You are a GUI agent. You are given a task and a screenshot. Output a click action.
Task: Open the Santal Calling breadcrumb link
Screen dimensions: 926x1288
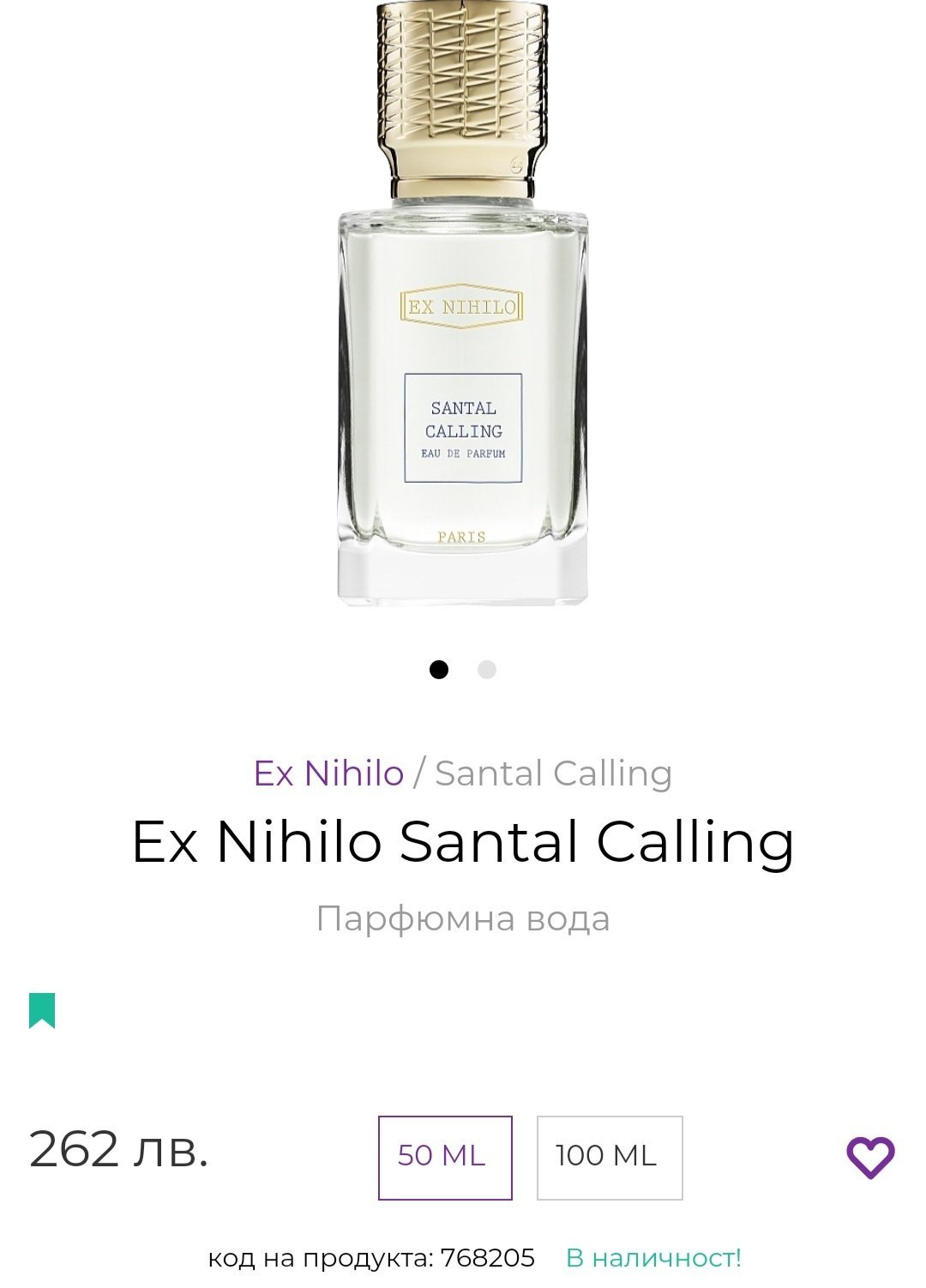pyautogui.click(x=553, y=773)
